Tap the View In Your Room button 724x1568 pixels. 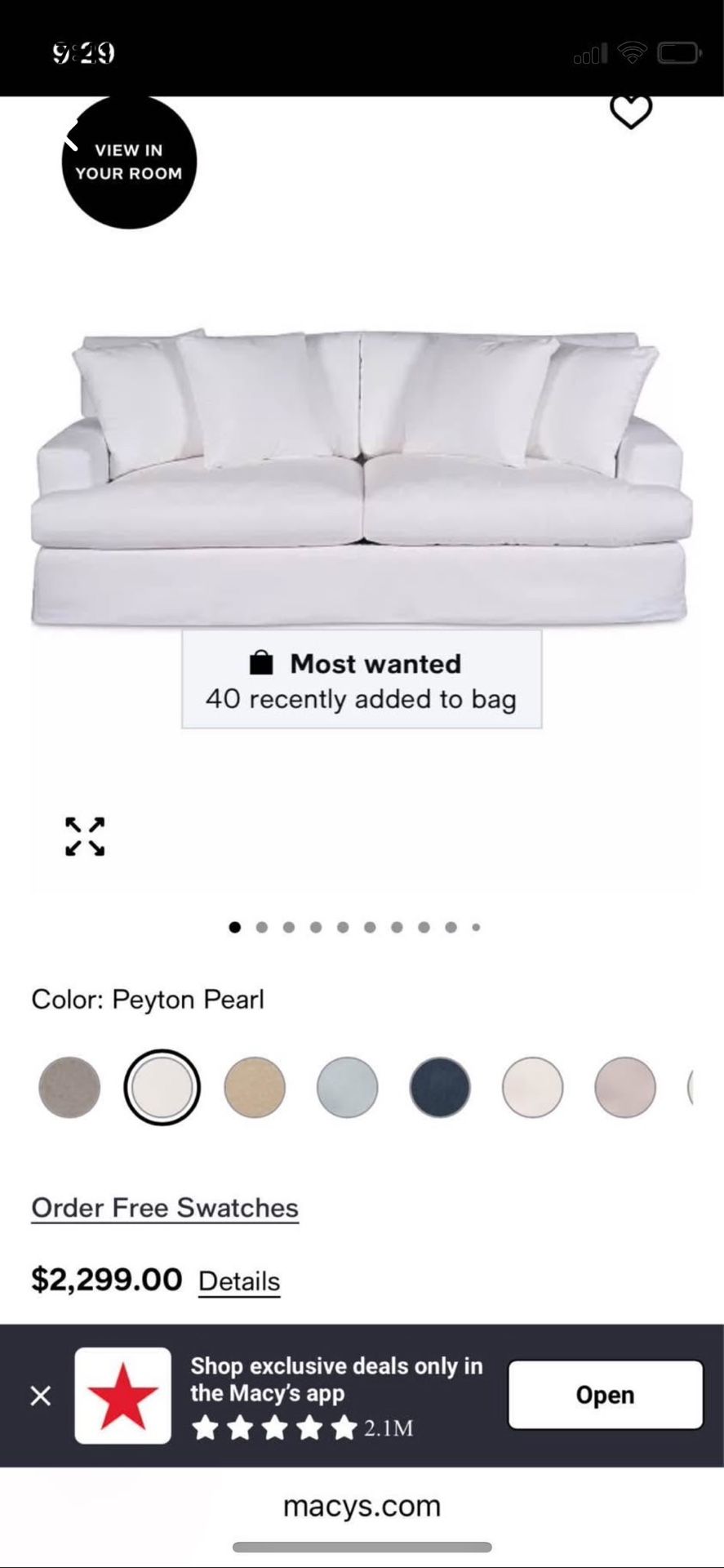[129, 162]
